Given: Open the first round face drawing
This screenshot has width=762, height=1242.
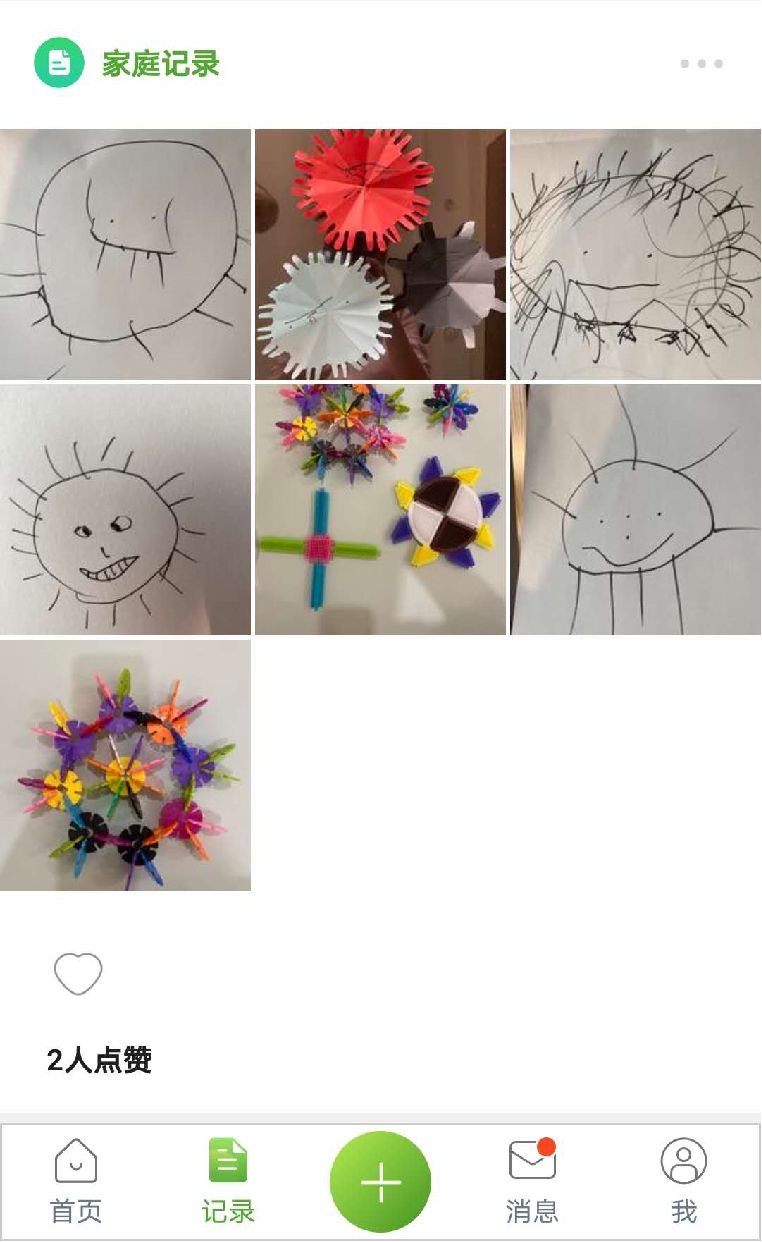Looking at the screenshot, I should click(125, 254).
